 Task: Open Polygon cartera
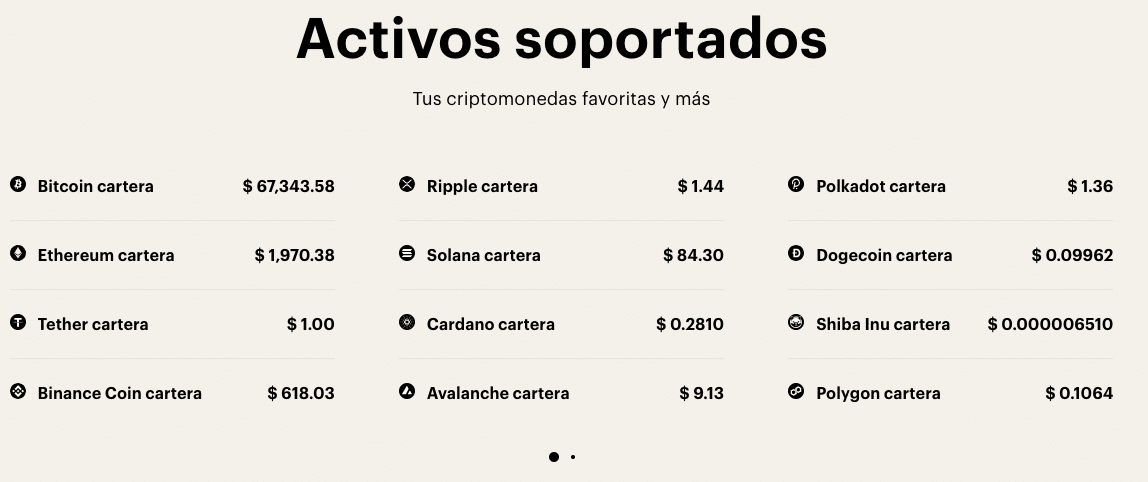pyautogui.click(x=877, y=393)
